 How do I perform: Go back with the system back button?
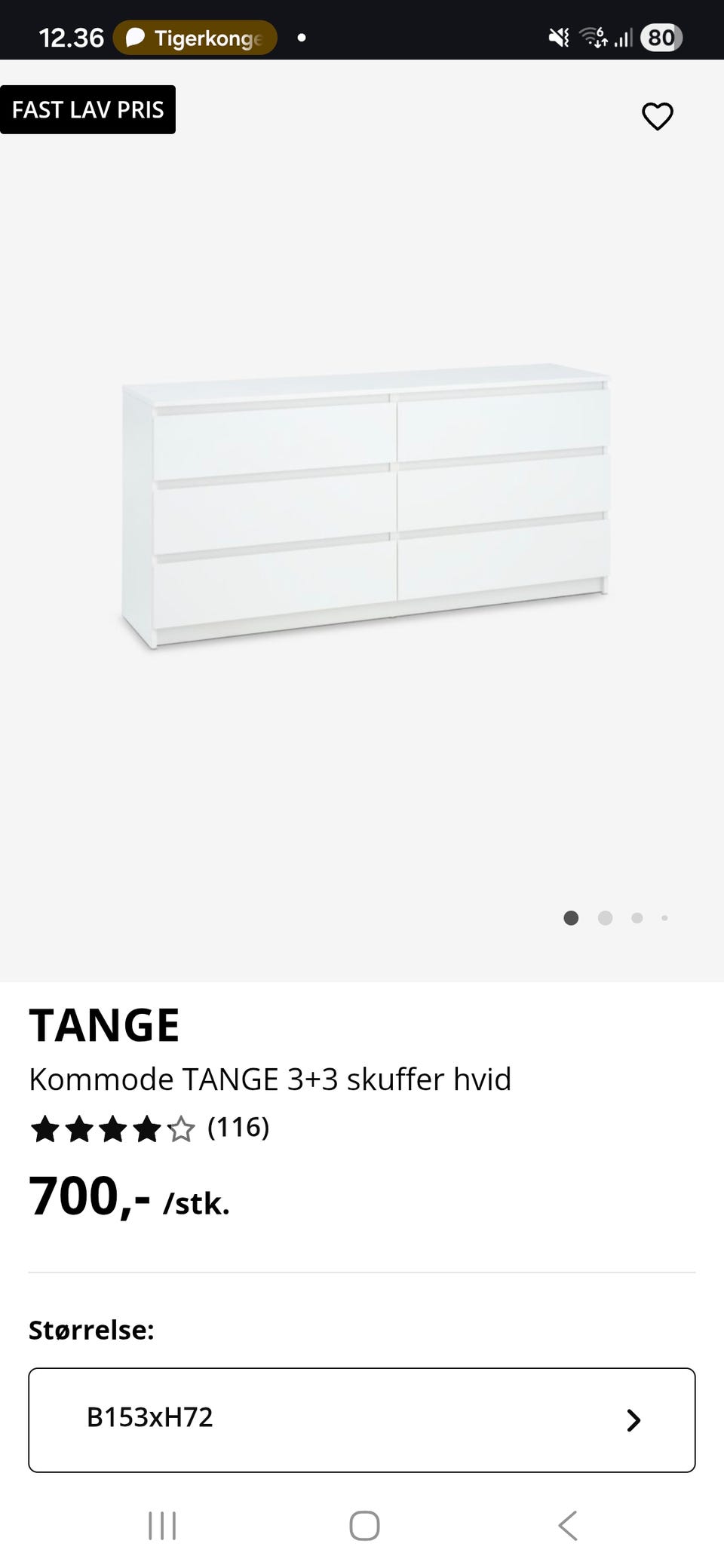pos(568,1526)
